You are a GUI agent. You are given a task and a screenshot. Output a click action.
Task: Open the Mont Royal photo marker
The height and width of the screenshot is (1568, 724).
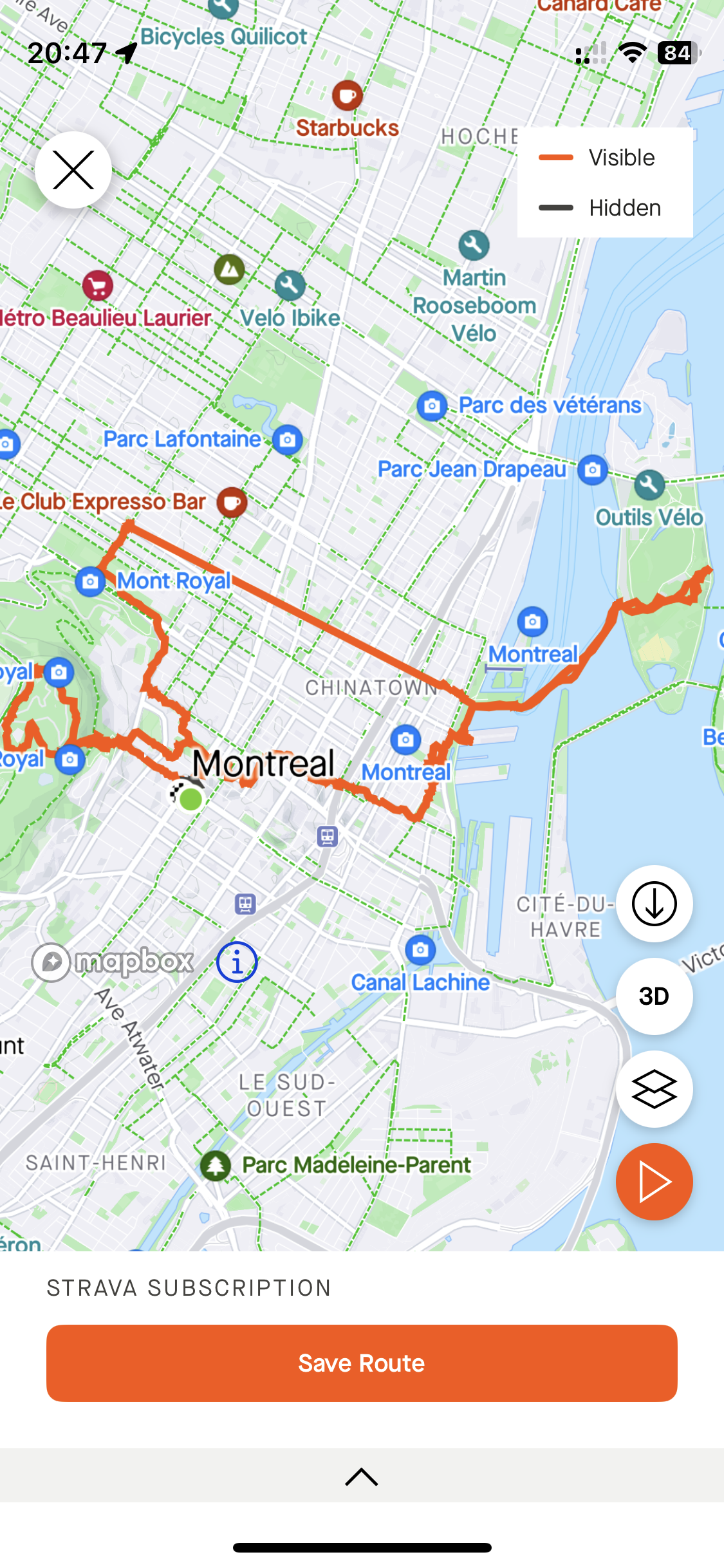coord(90,582)
